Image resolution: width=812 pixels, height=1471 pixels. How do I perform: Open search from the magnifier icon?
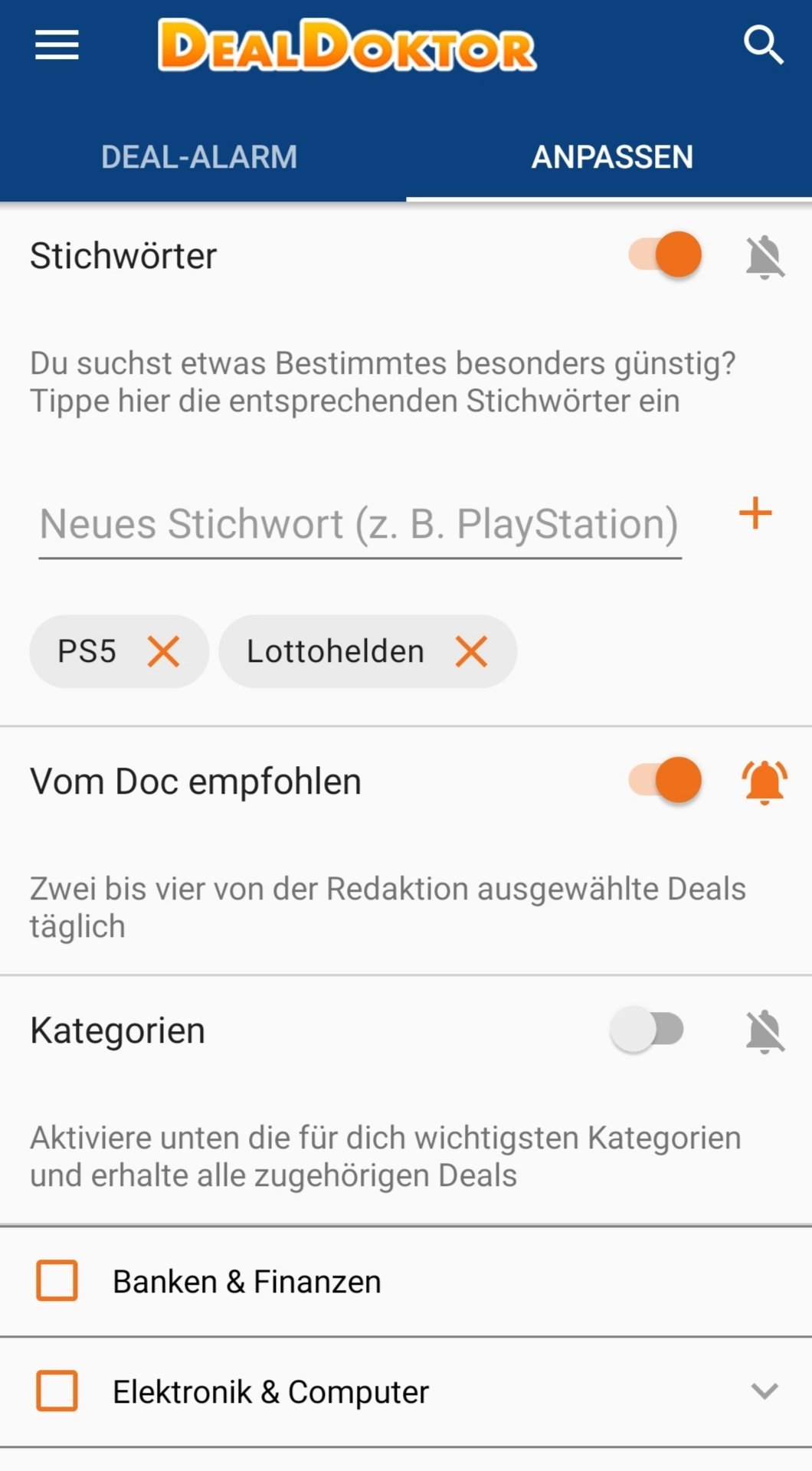coord(764,45)
